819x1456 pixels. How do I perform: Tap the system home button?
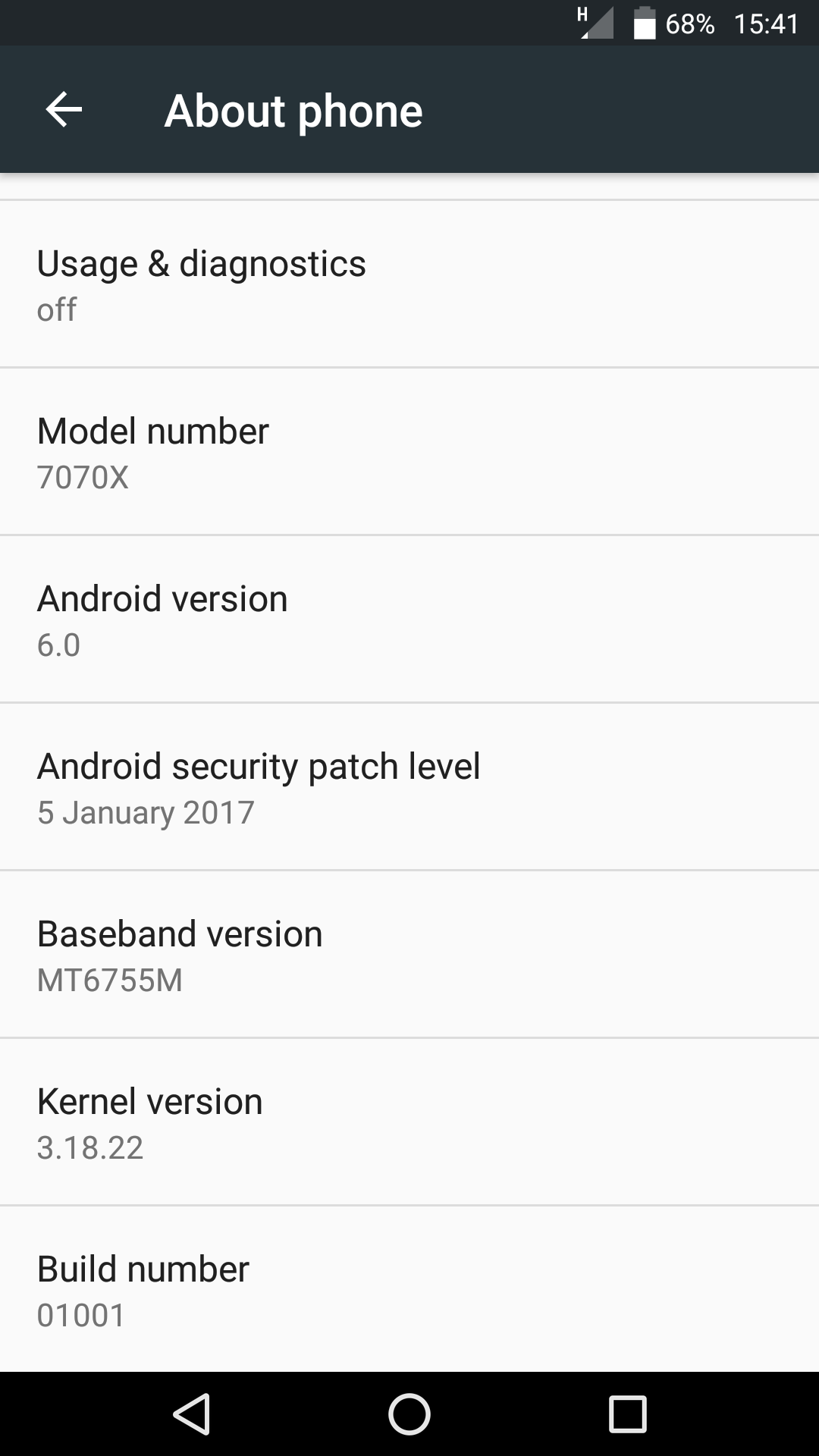click(x=409, y=1414)
